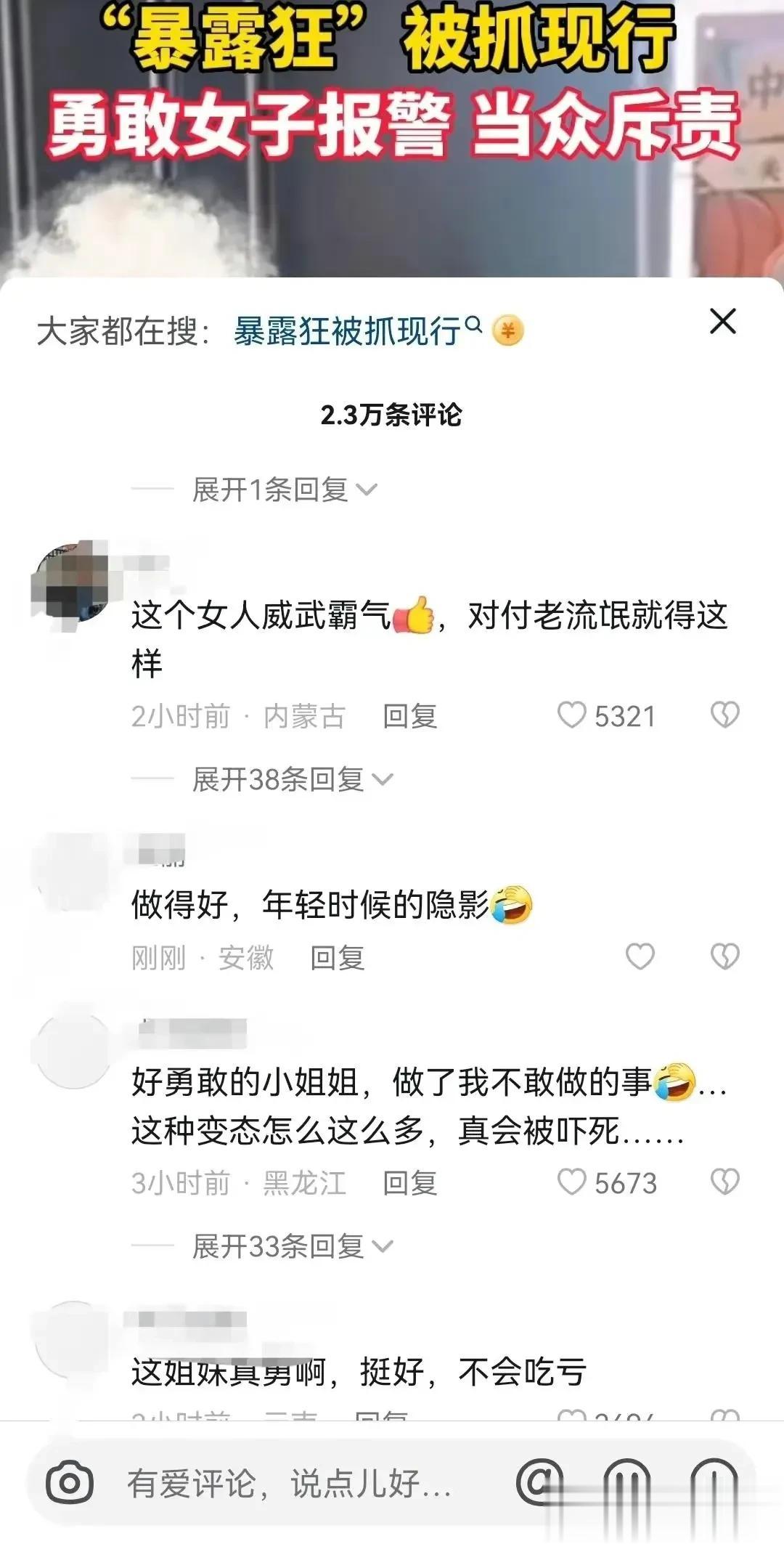The image size is (784, 1544).
Task: Reply to the 内蒙古 comment
Action: 409,717
